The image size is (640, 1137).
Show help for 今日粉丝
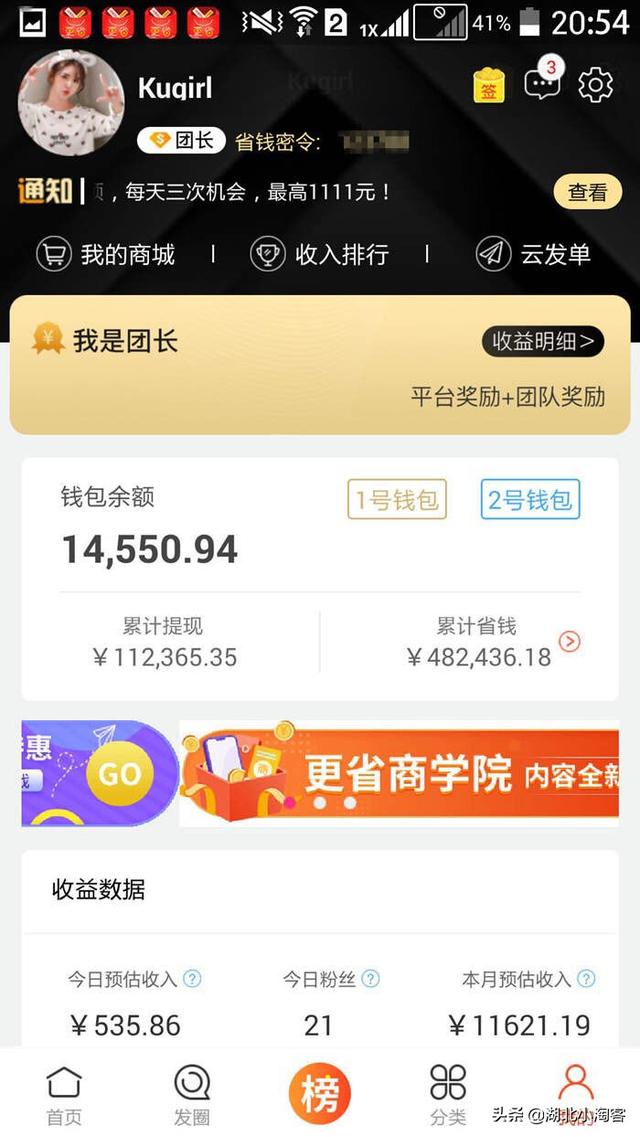pos(370,979)
